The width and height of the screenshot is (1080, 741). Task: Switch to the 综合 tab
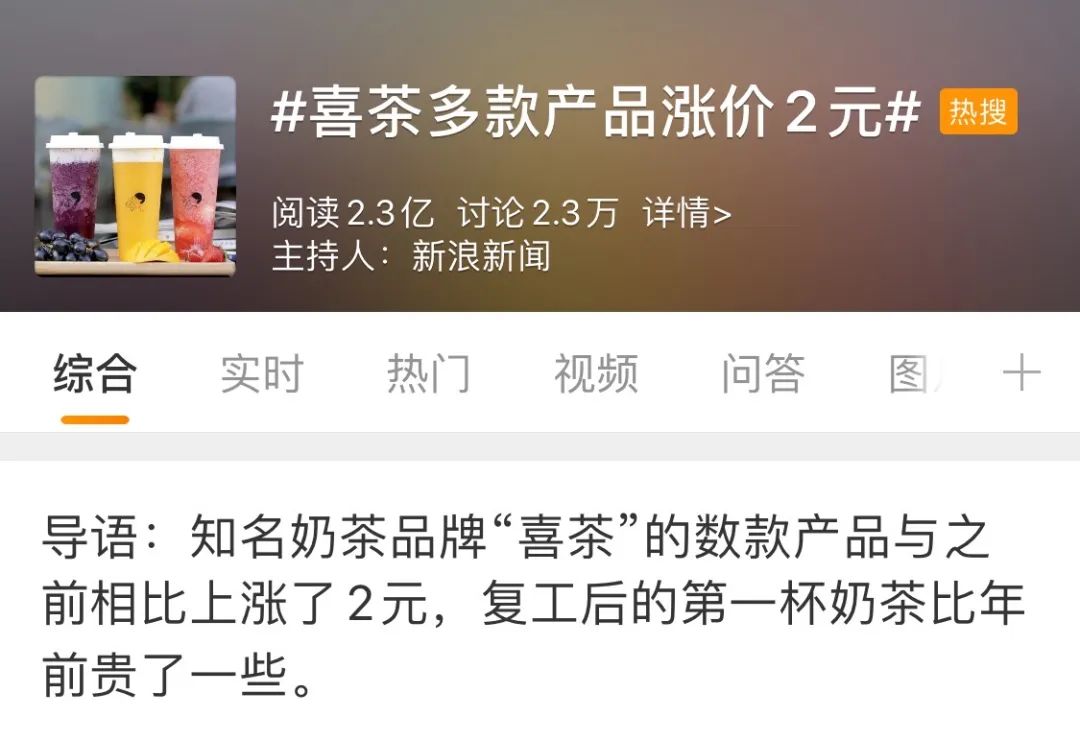(x=95, y=375)
